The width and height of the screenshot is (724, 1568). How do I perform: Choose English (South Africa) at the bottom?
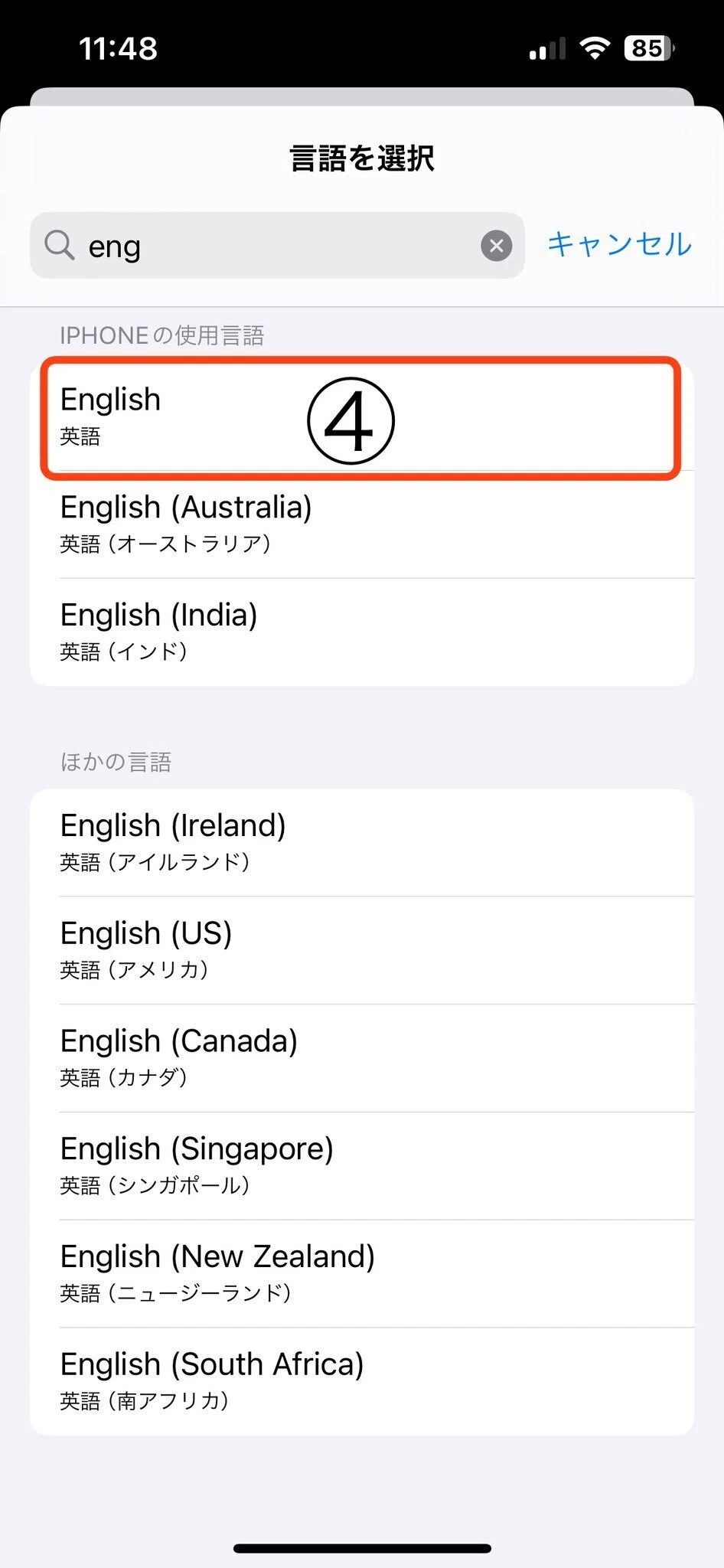click(x=230, y=1380)
